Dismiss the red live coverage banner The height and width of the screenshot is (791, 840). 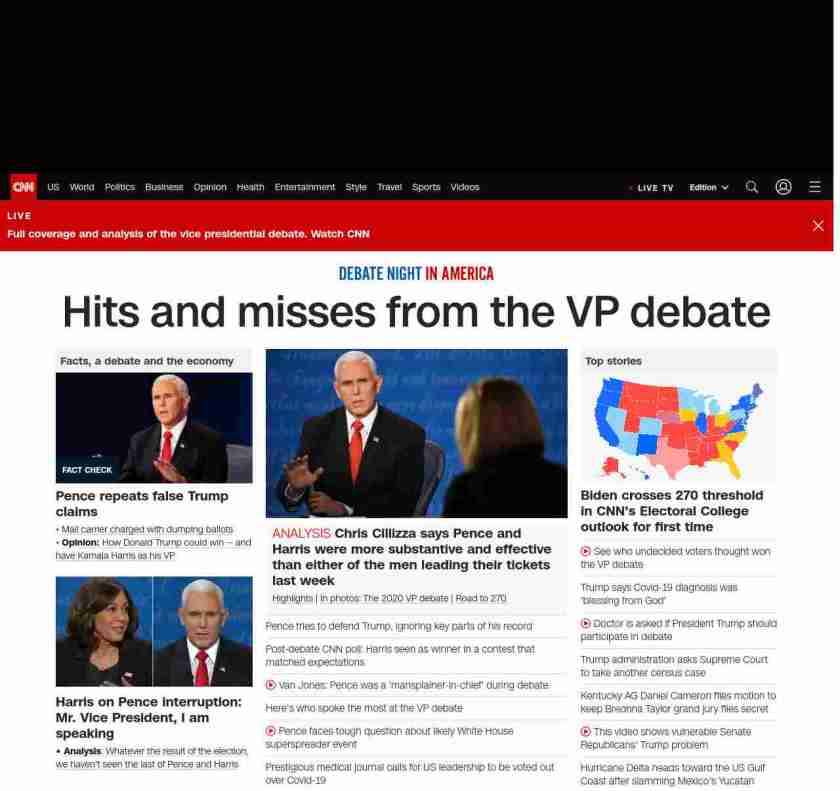pos(818,226)
